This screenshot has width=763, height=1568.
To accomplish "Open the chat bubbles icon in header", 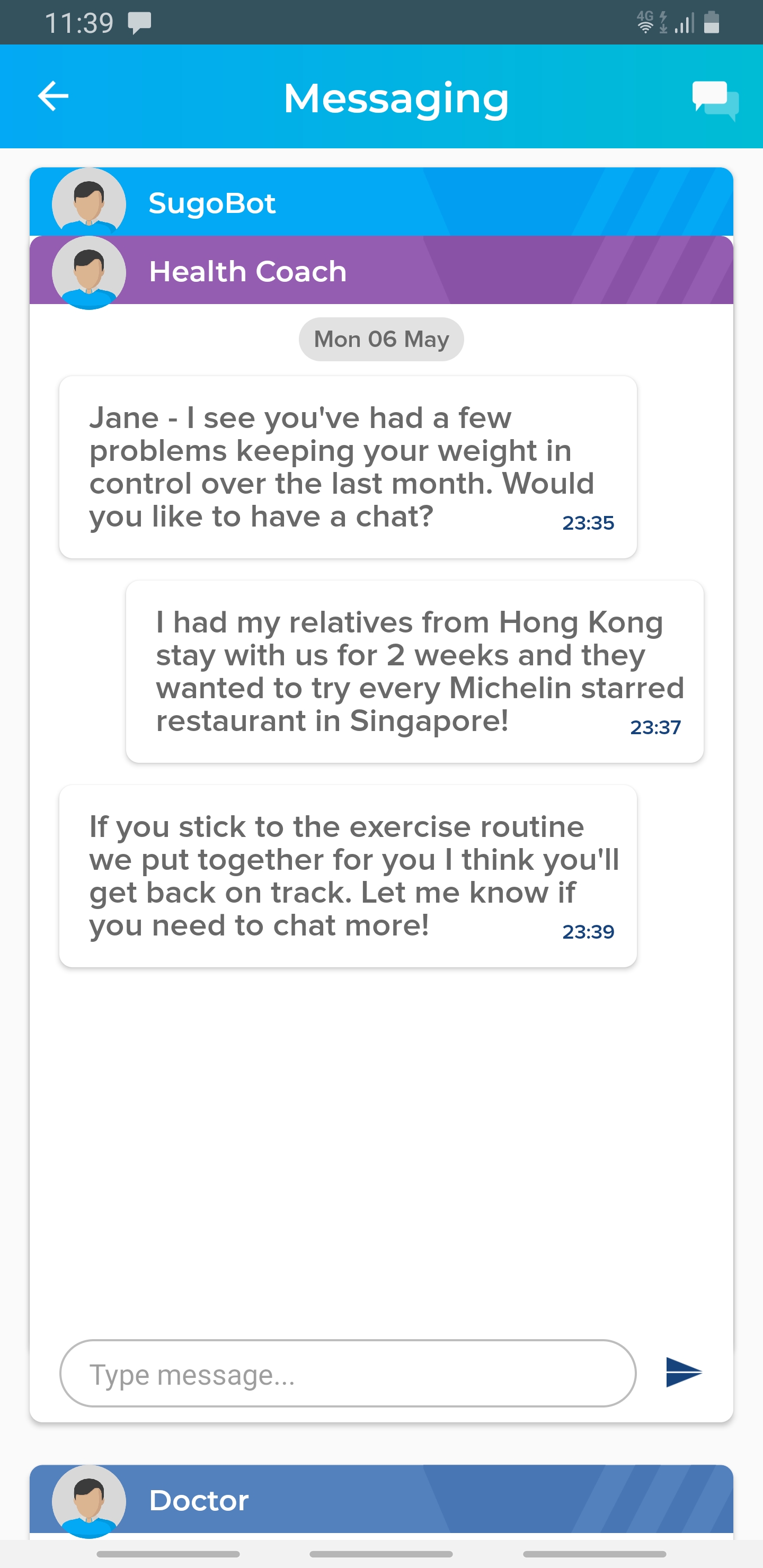I will coord(715,101).
